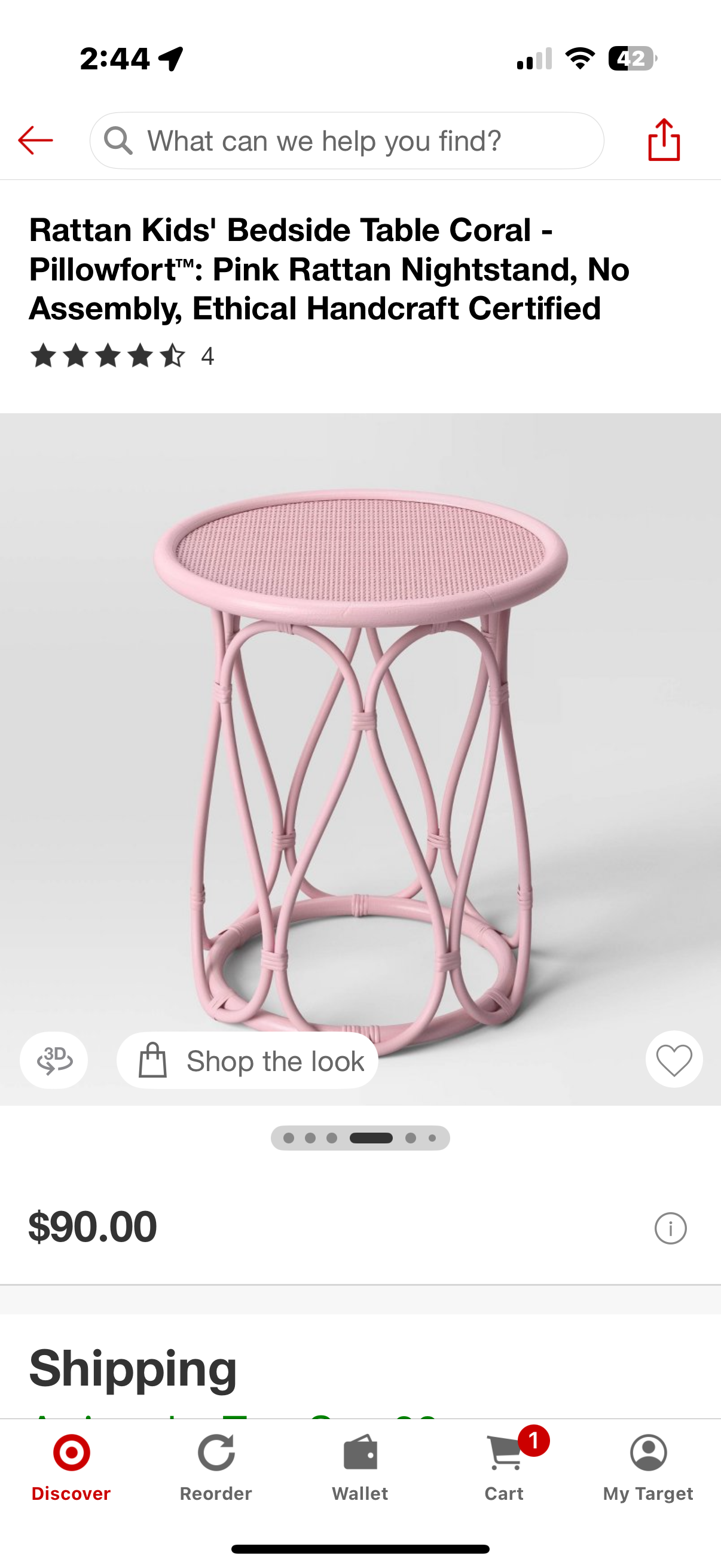Open Shop the look
The width and height of the screenshot is (721, 1568).
[x=248, y=1061]
